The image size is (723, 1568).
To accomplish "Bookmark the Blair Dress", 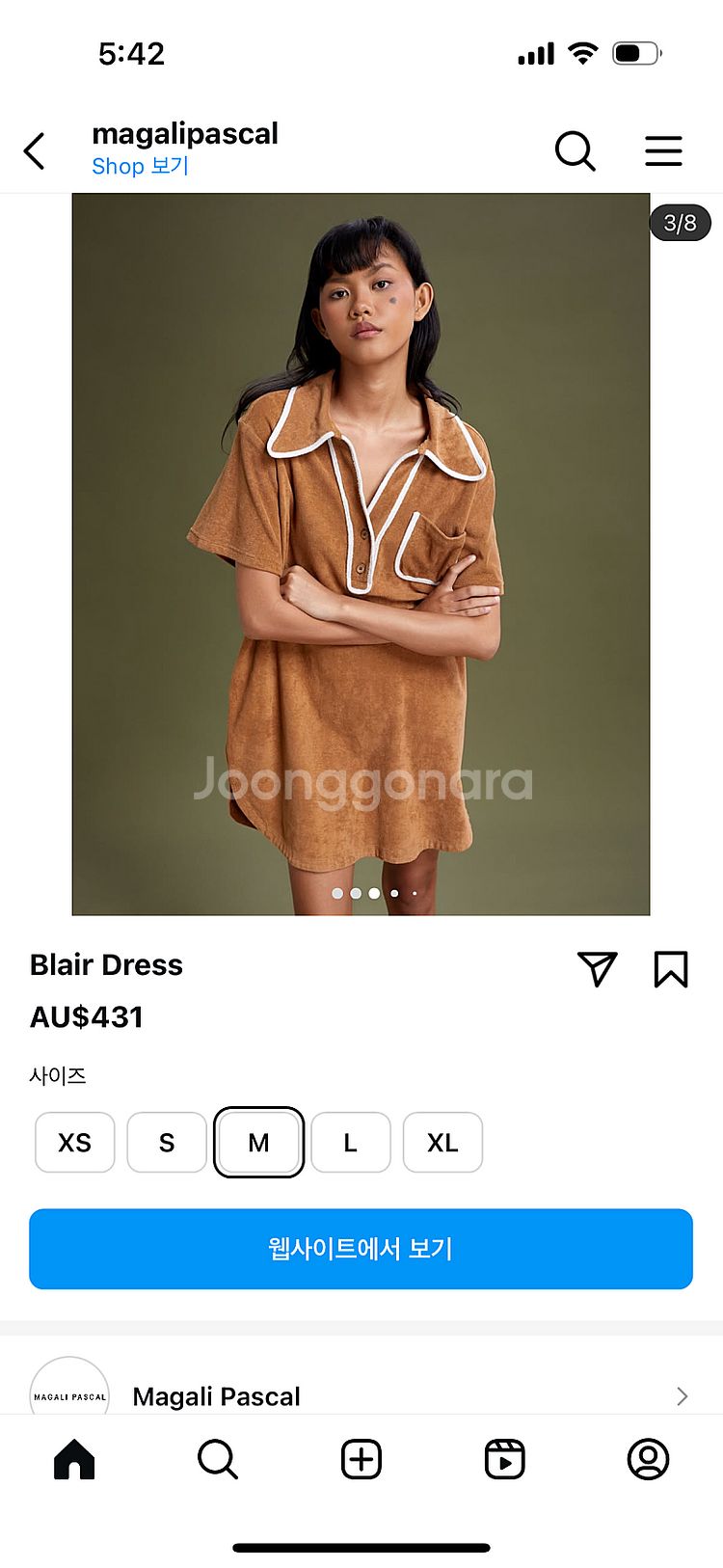I will pyautogui.click(x=671, y=968).
